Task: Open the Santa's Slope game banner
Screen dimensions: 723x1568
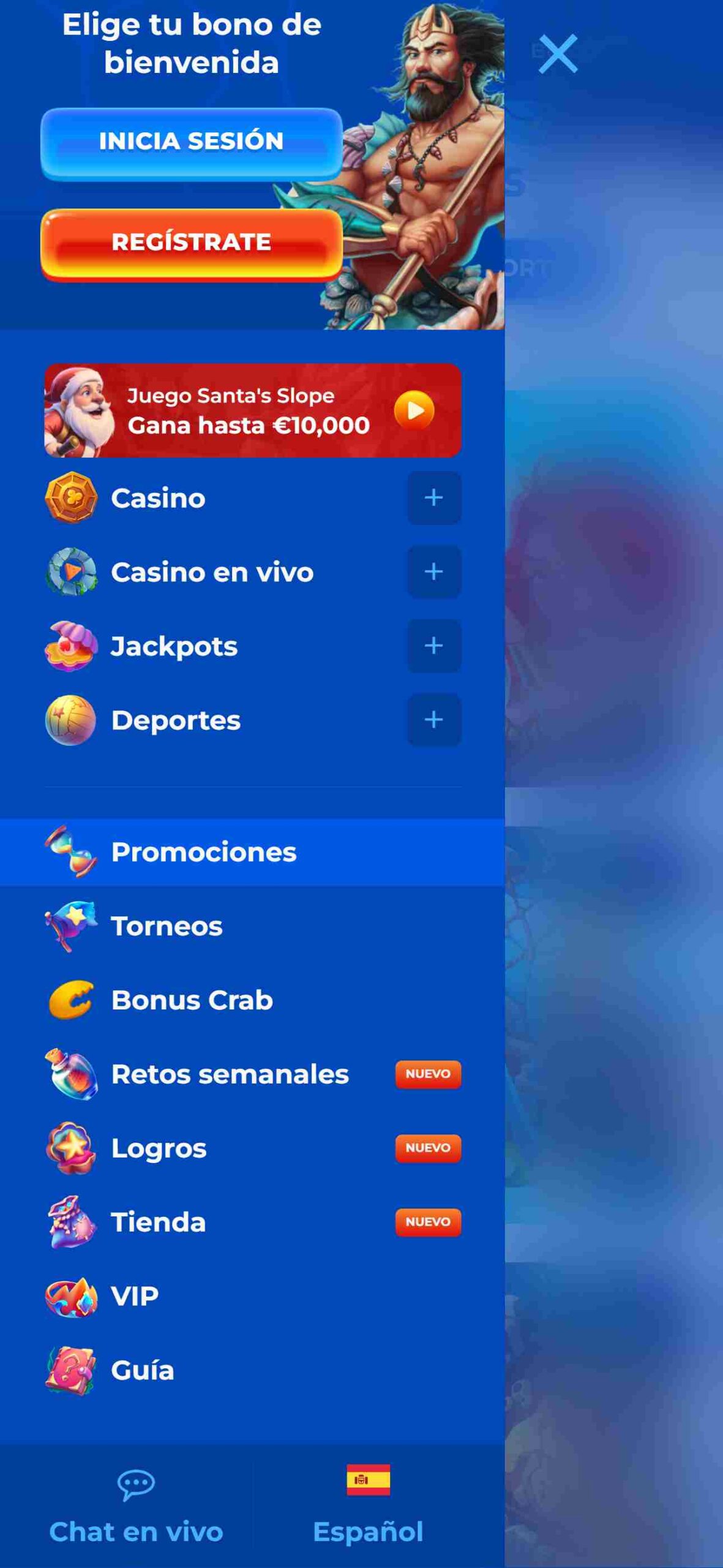Action: (x=252, y=410)
